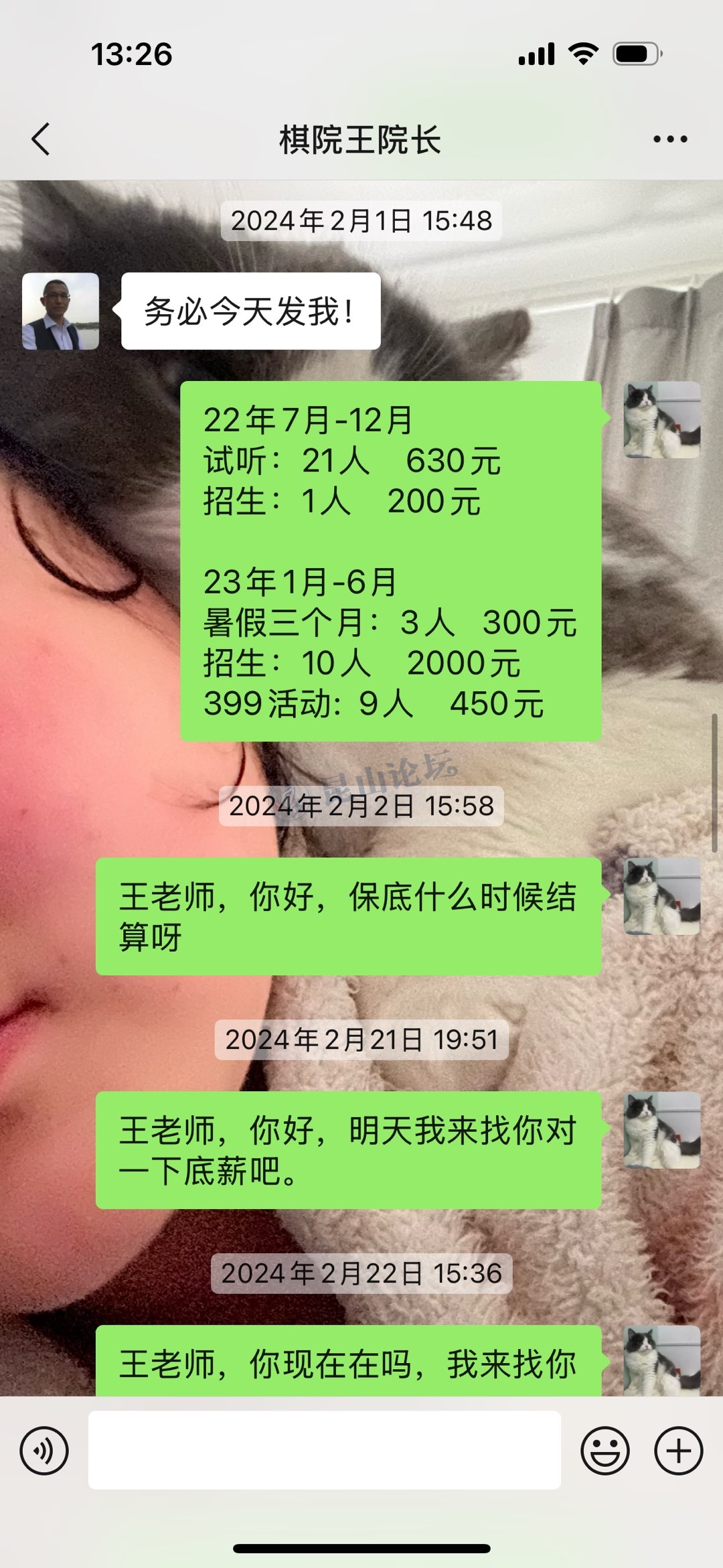723x1568 pixels.
Task: Switch to voice message input
Action: (x=44, y=1451)
